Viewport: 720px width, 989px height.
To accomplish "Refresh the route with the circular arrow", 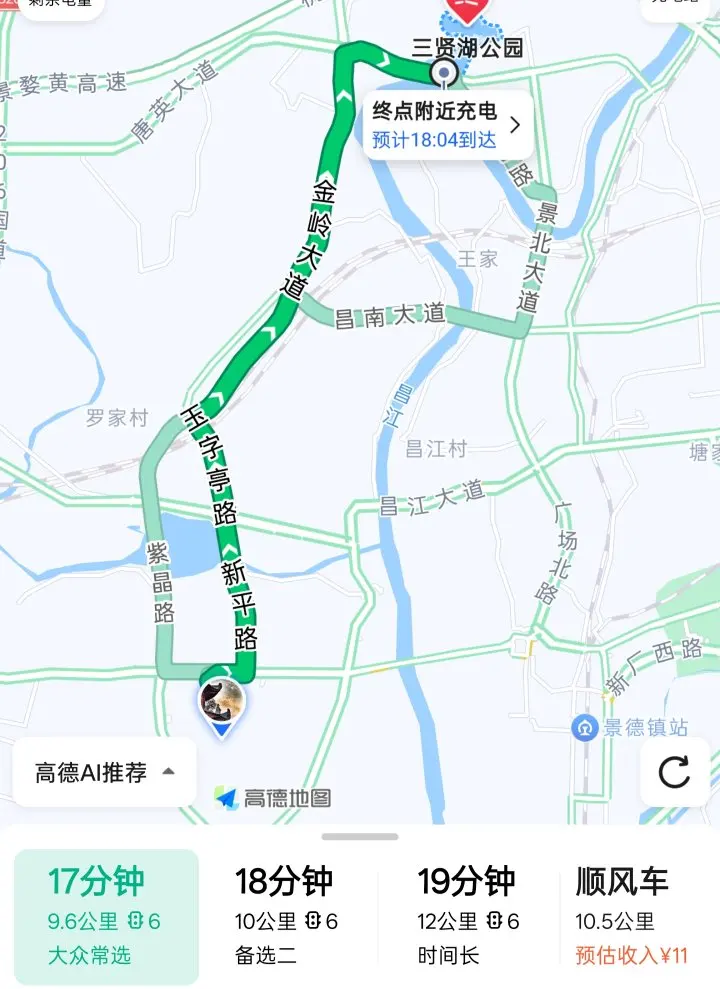I will click(x=675, y=772).
